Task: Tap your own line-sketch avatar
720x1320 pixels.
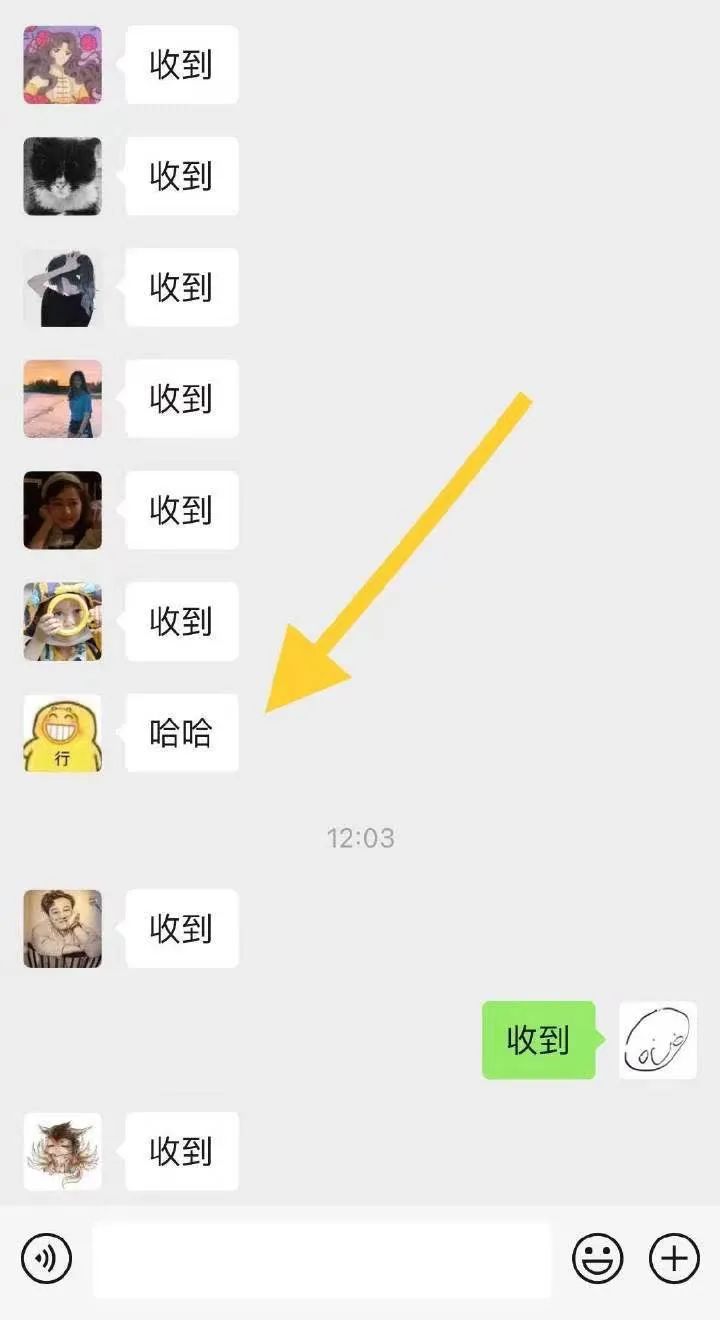Action: [x=657, y=1040]
